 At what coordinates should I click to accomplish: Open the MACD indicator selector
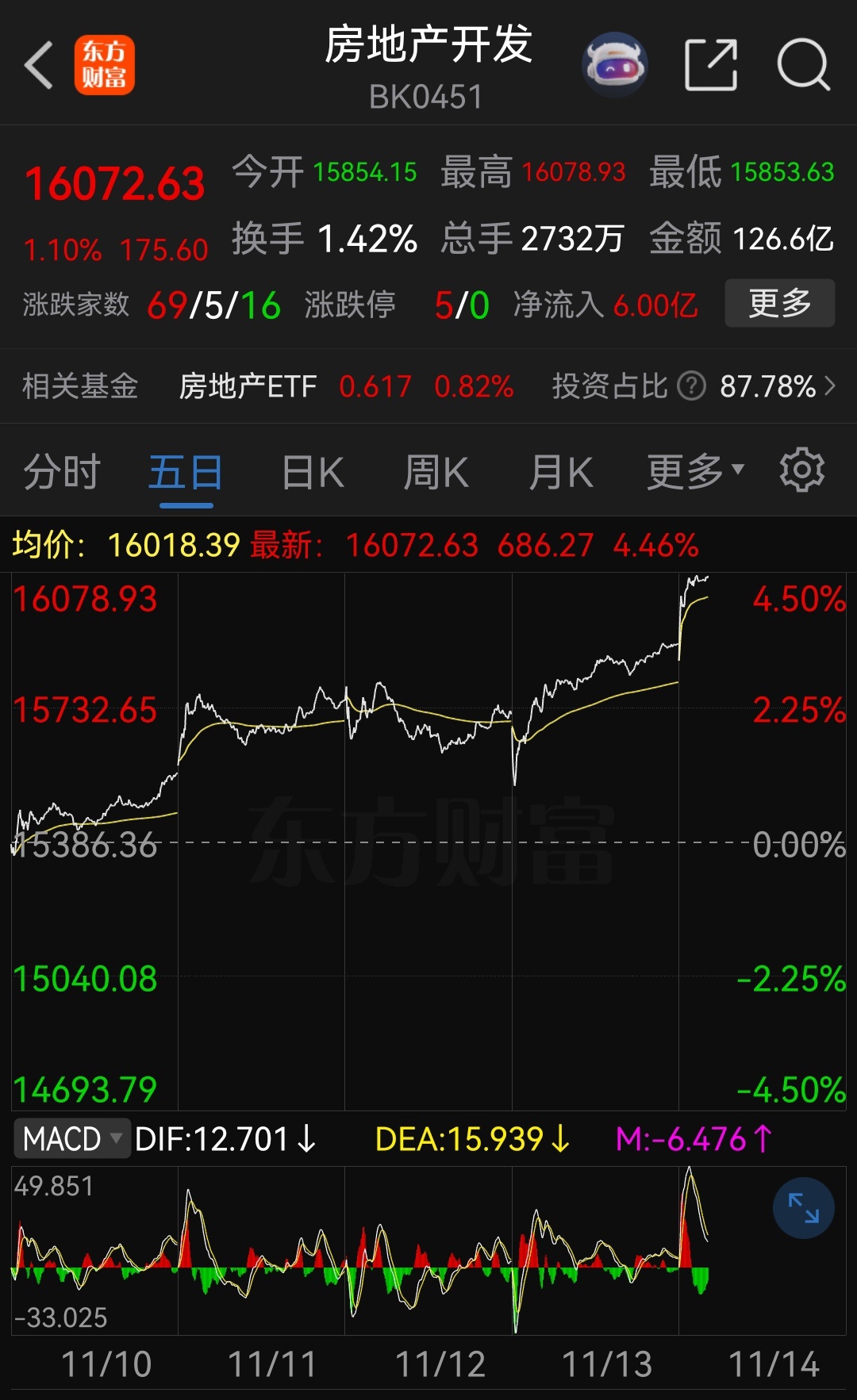tap(71, 1138)
